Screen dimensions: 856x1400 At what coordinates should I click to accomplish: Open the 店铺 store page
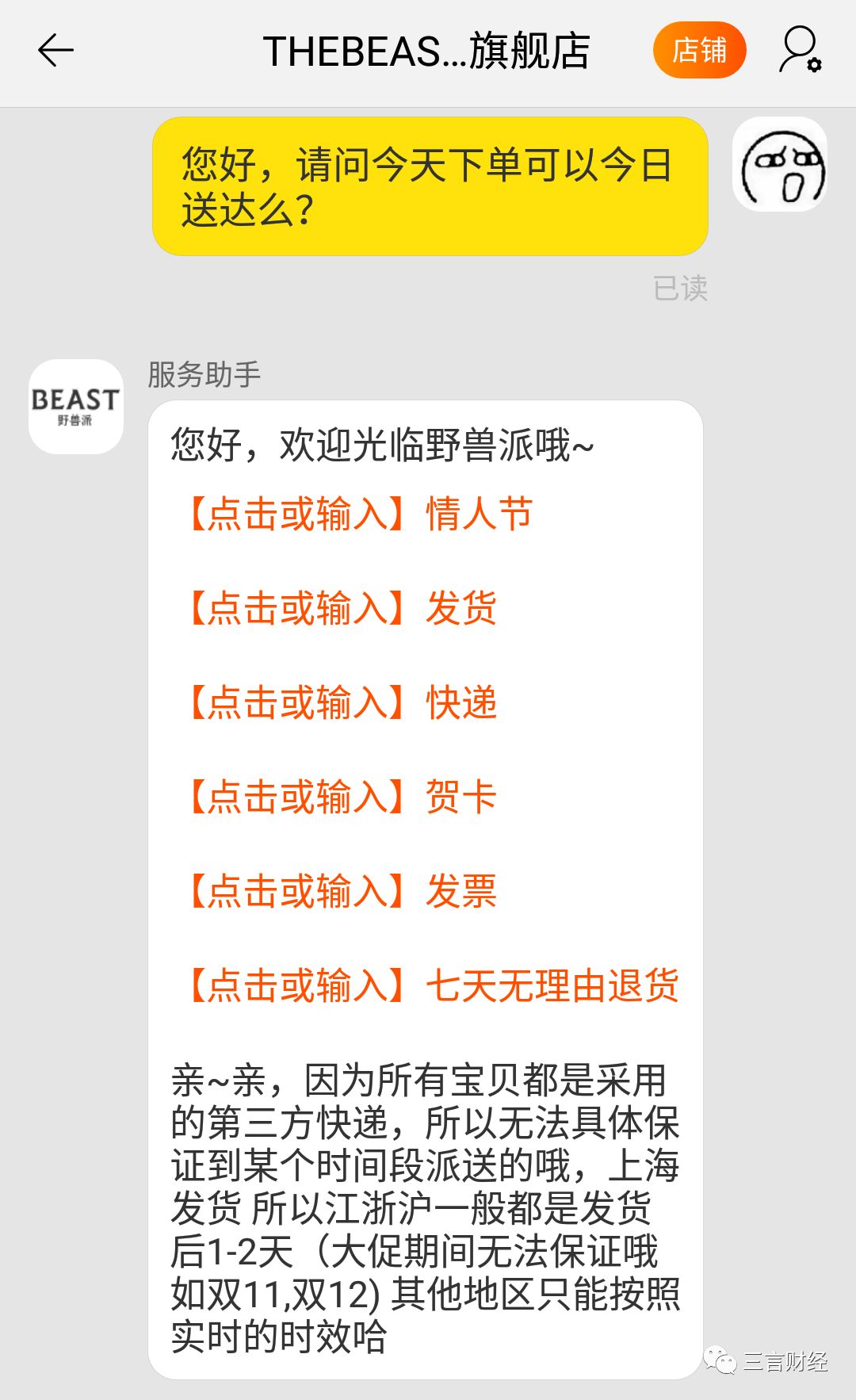click(x=699, y=51)
